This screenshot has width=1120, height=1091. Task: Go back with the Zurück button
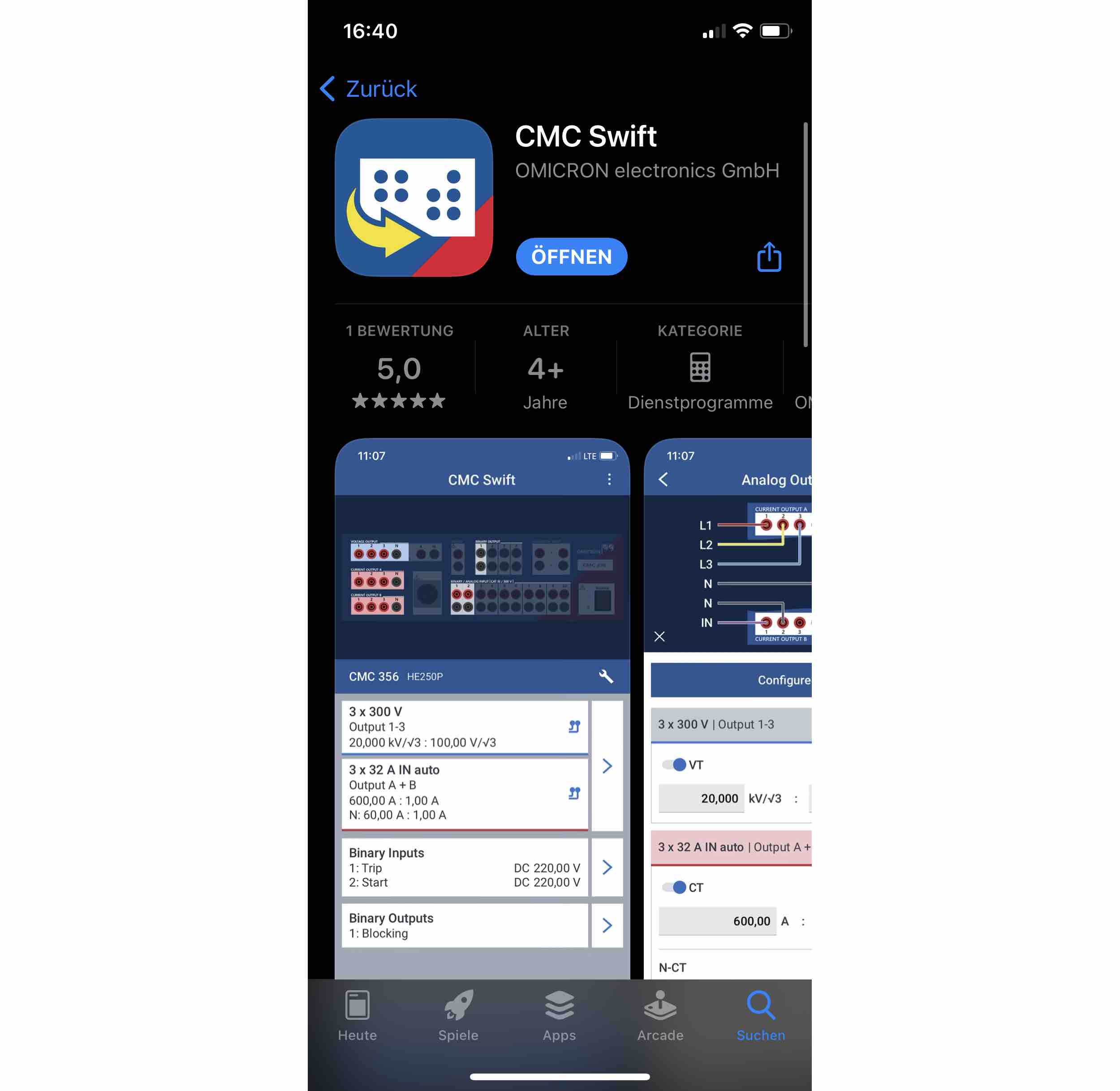(369, 89)
